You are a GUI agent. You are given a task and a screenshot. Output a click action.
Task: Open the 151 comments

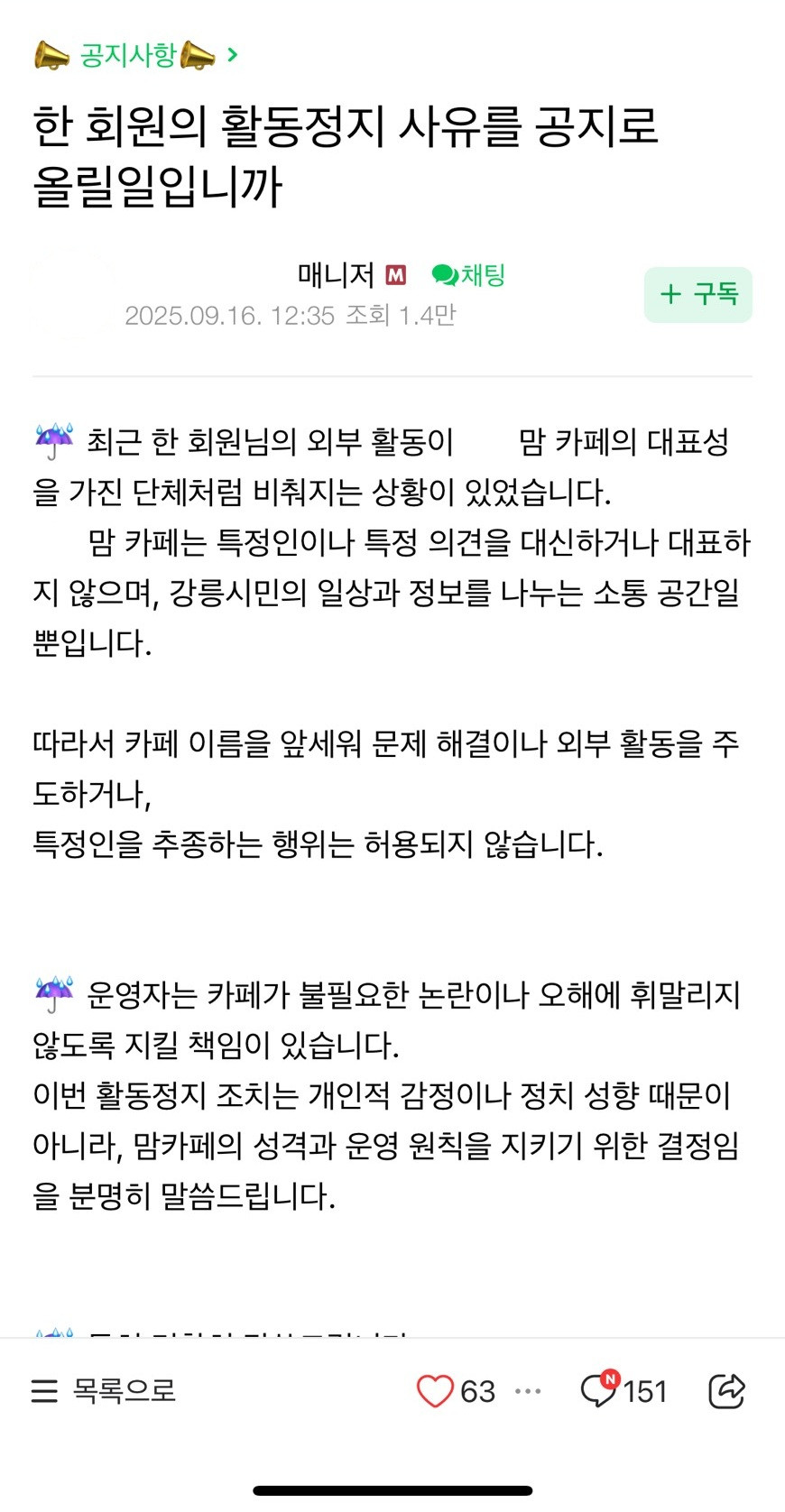point(623,1390)
